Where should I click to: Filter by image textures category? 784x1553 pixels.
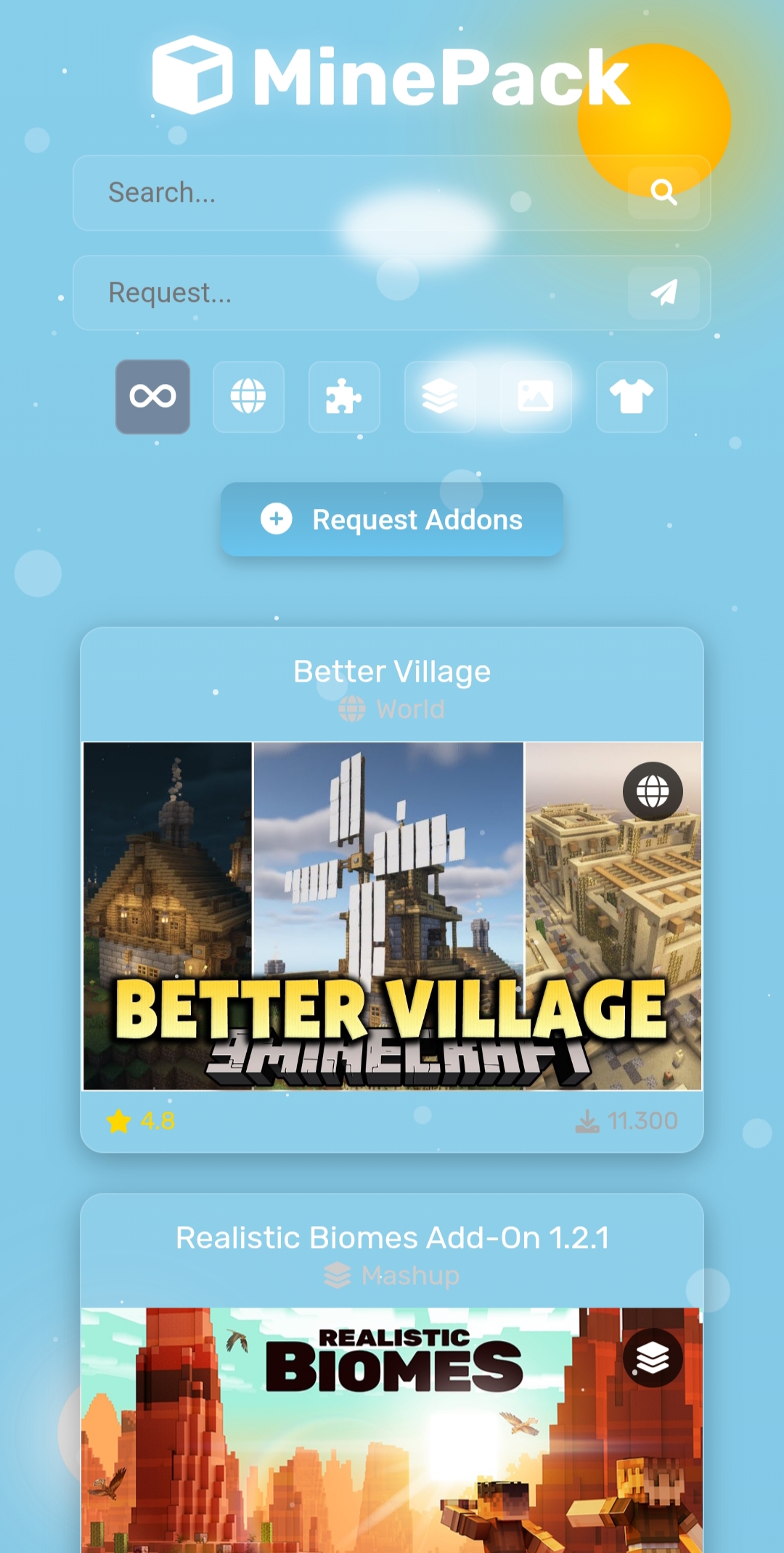pos(536,396)
